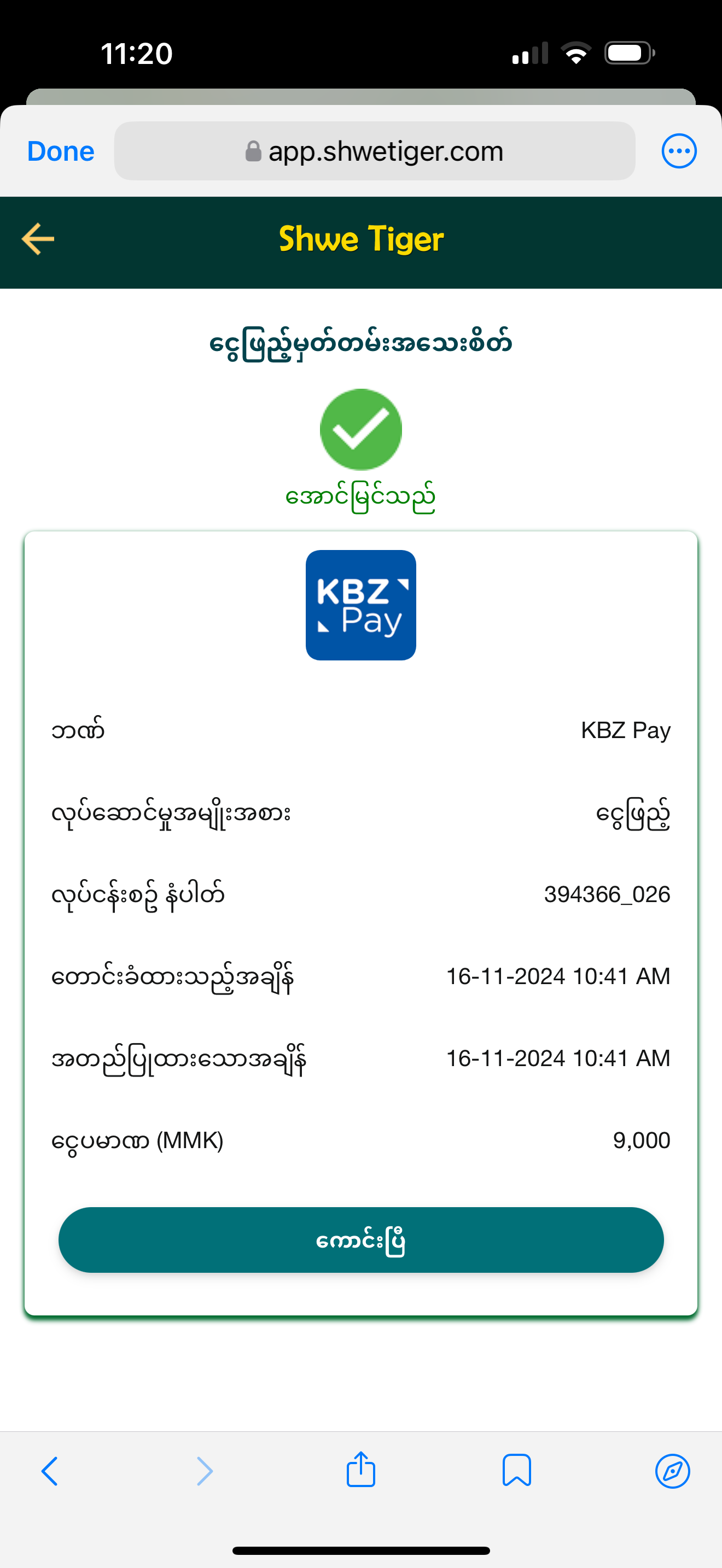
Task: Tap Done to close the browser view
Action: tap(61, 151)
